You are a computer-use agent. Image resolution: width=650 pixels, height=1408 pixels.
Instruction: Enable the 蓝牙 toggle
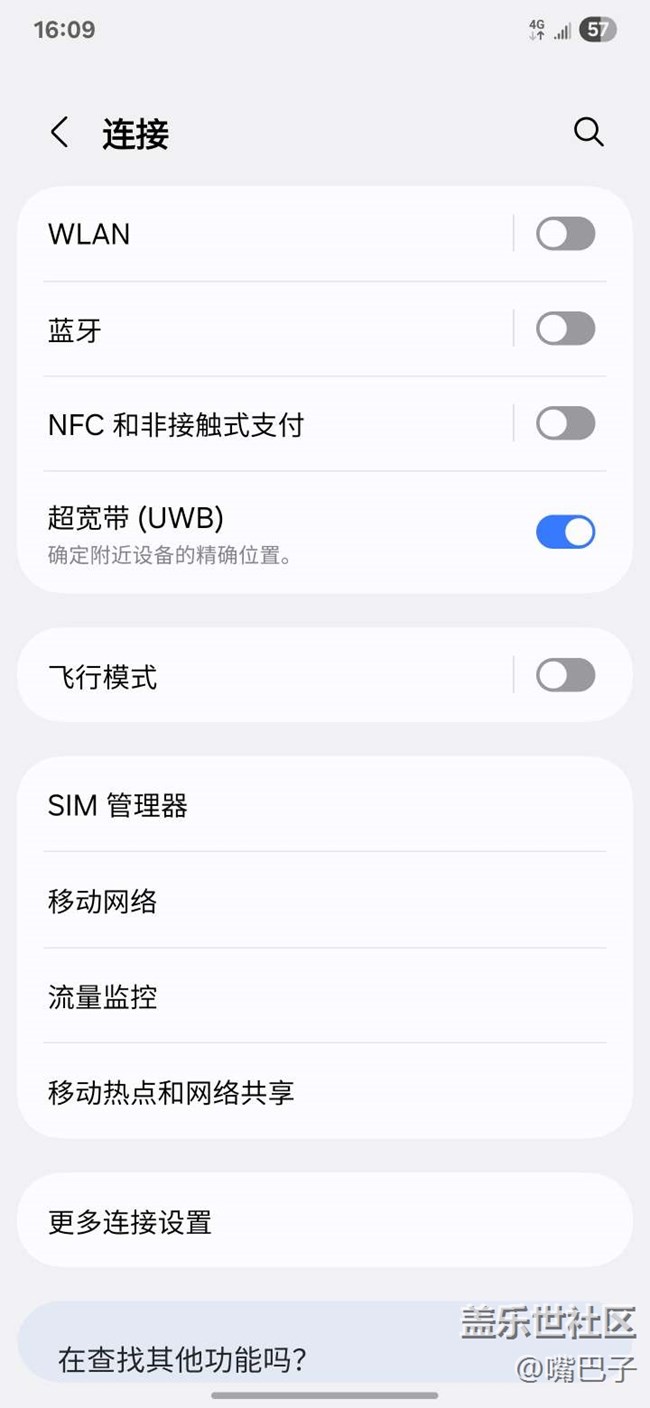click(x=565, y=328)
